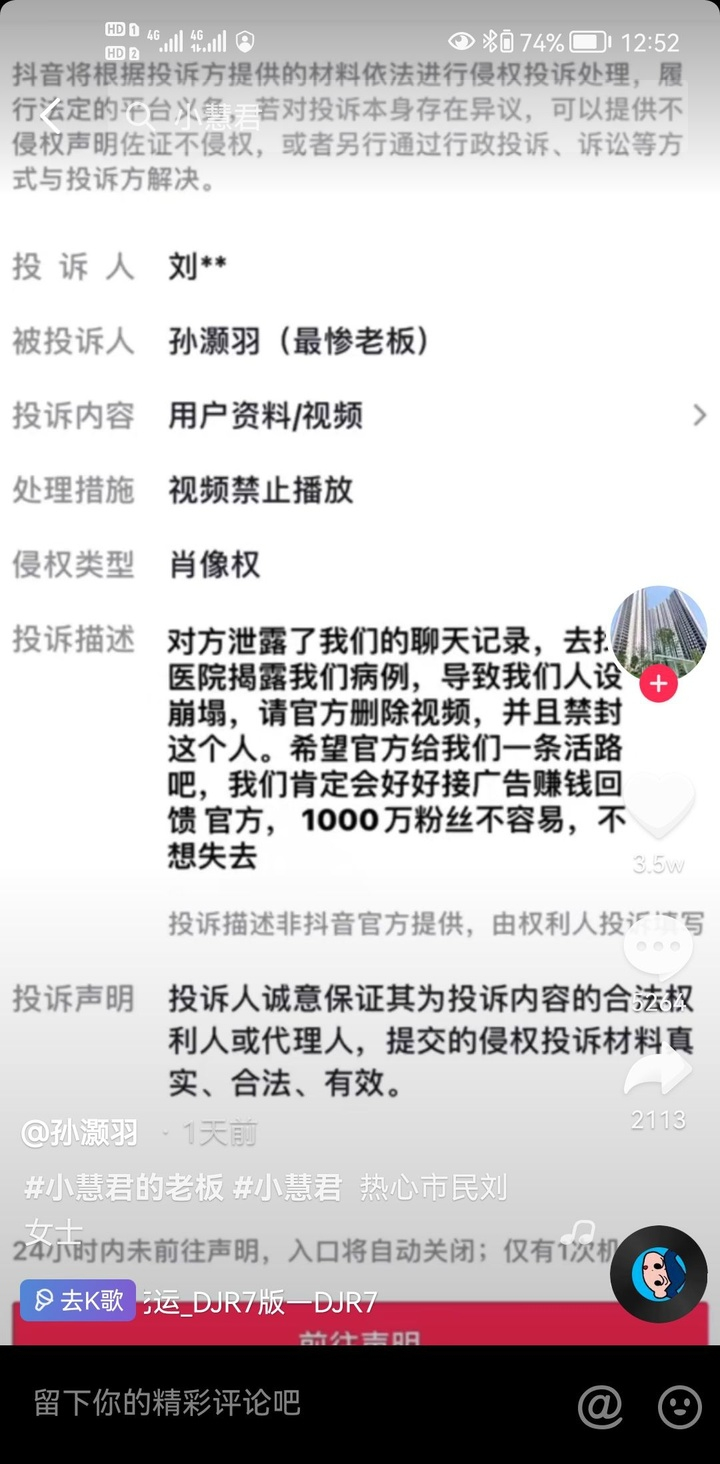Tap the @ mention icon in comment bar
Viewport: 720px width, 1464px height.
point(601,1405)
